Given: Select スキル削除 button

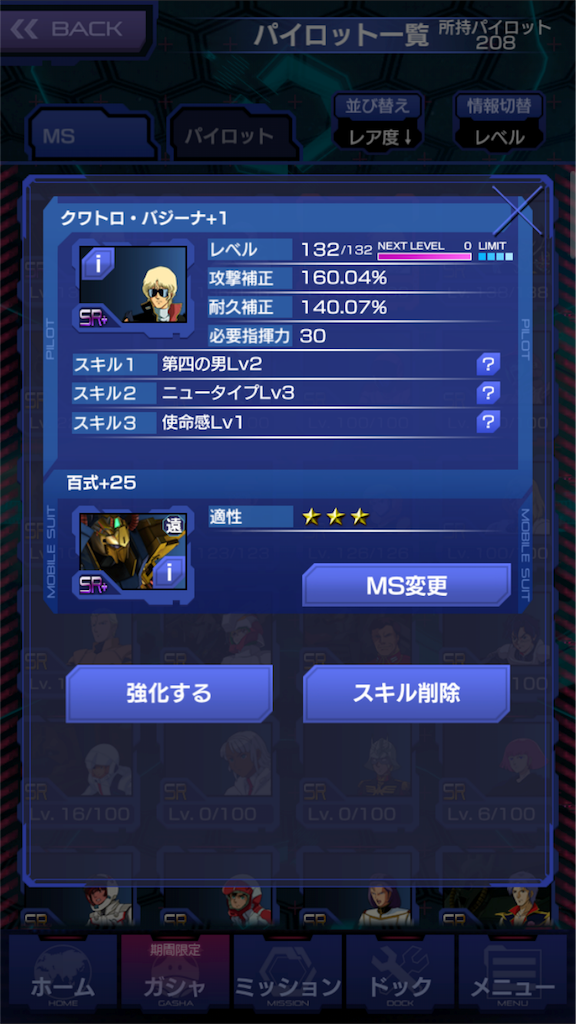Looking at the screenshot, I should (406, 694).
